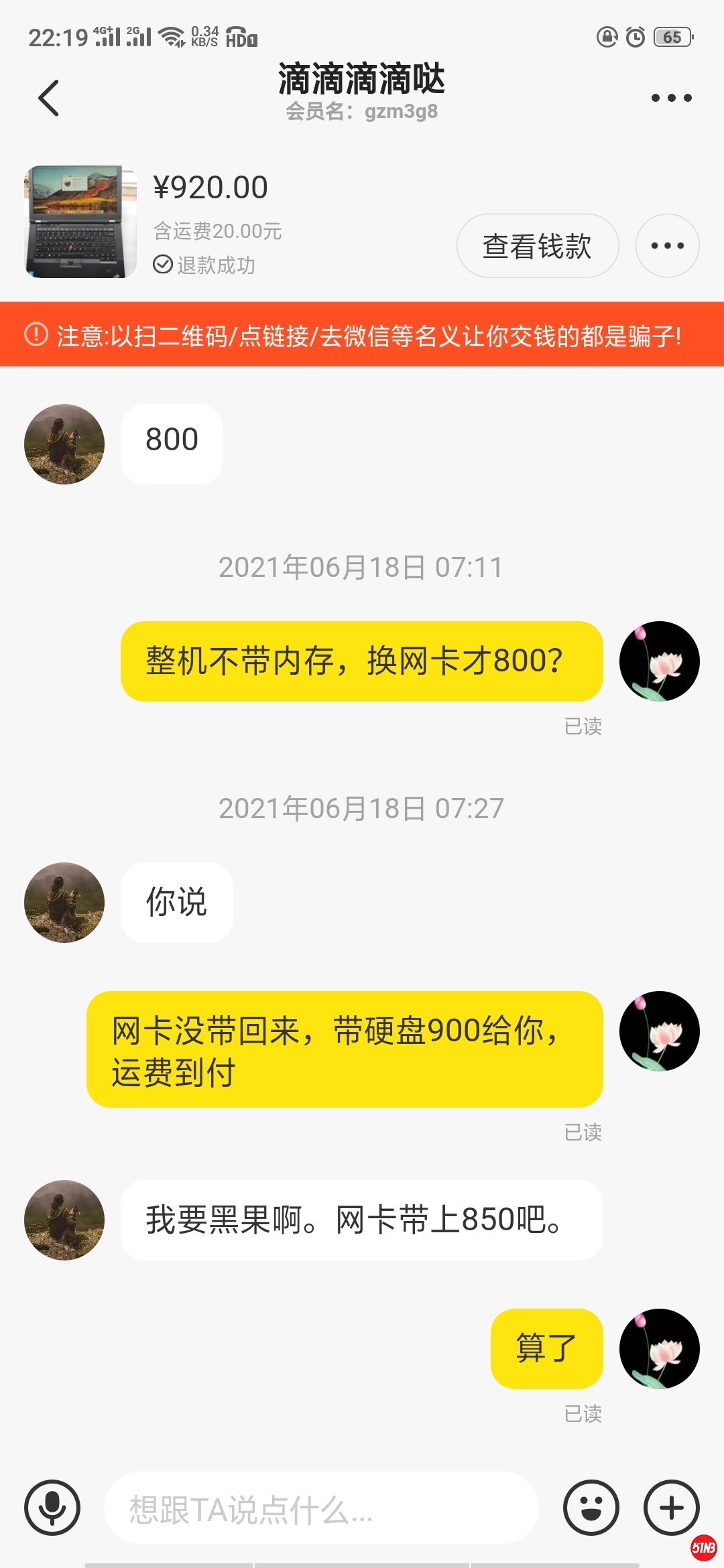Focus the 想跟TA说点什么 message field
Screen dimensions: 724x1568
(x=322, y=1509)
